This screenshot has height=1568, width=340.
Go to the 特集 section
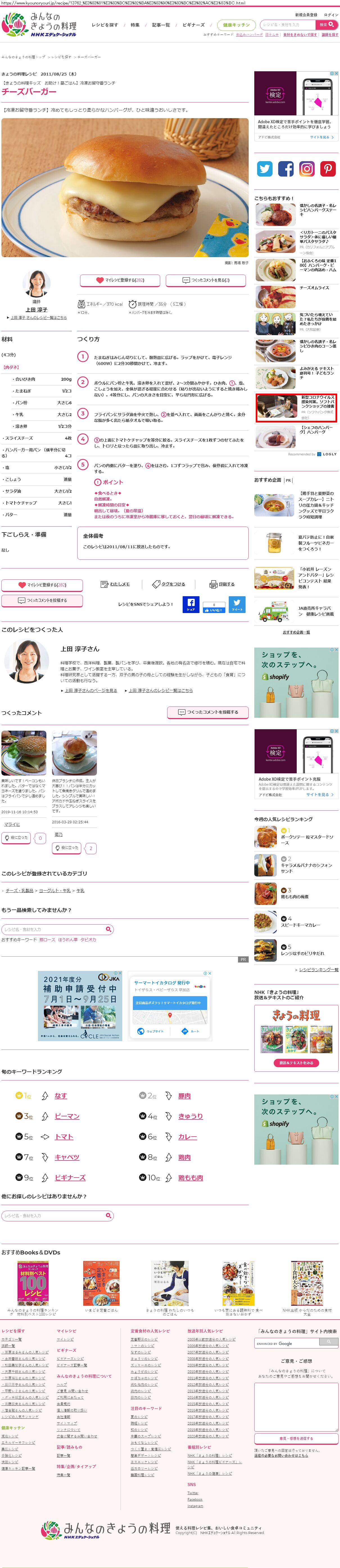pyautogui.click(x=135, y=25)
